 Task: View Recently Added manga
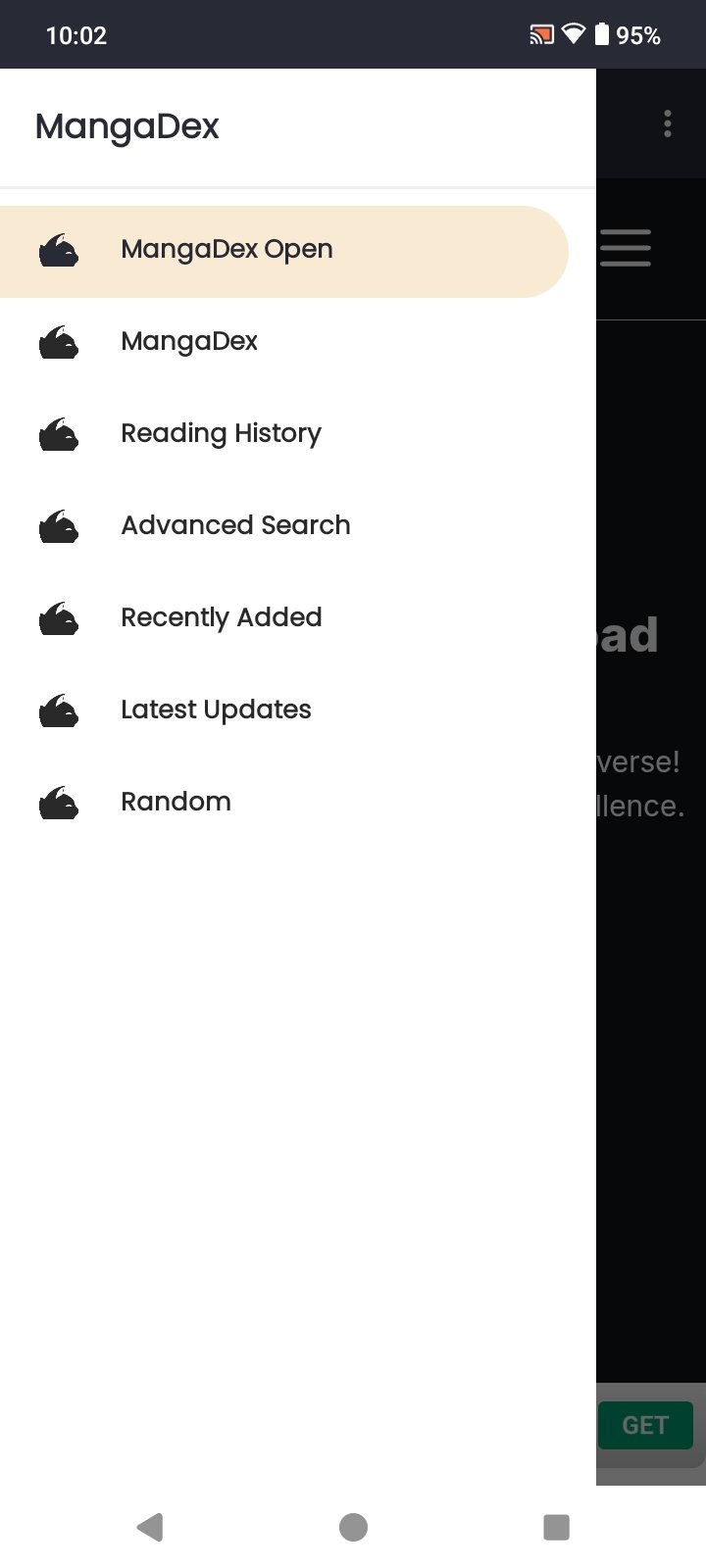pyautogui.click(x=221, y=618)
